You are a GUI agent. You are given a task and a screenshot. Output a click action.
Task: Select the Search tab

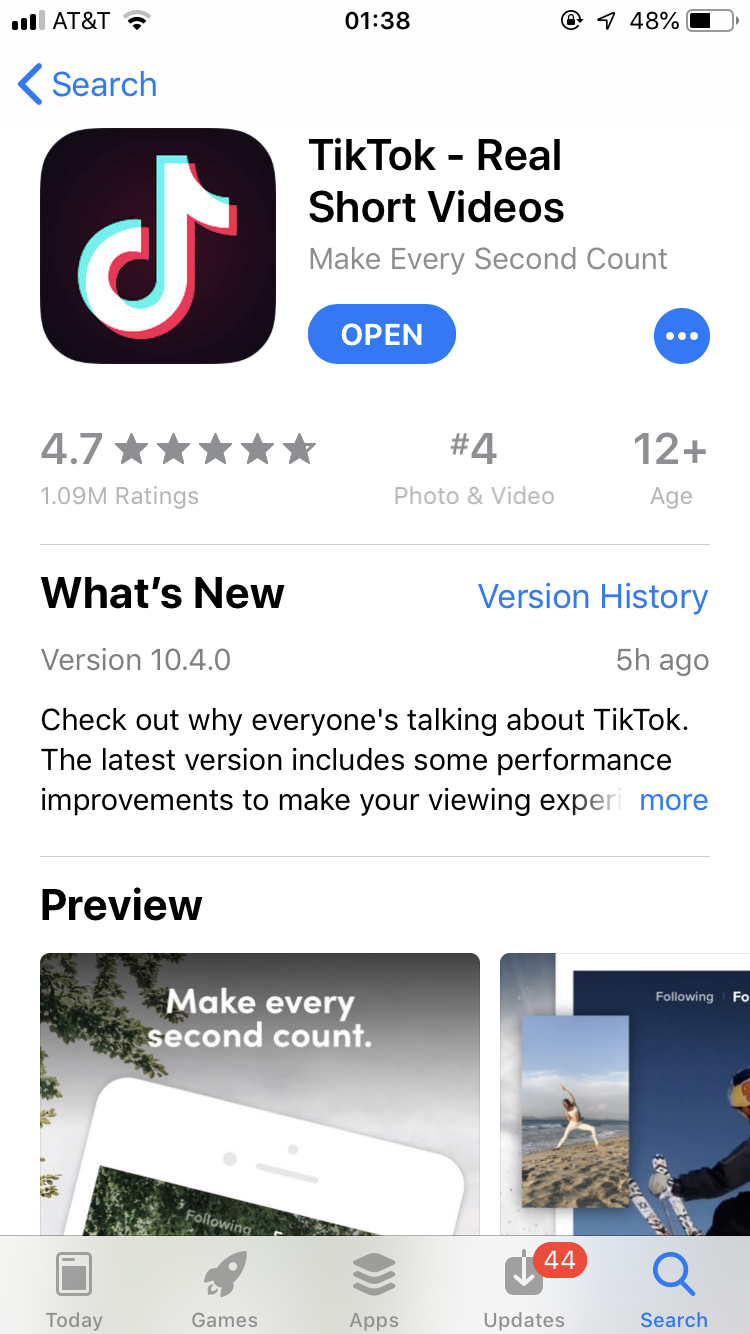pyautogui.click(x=673, y=1288)
